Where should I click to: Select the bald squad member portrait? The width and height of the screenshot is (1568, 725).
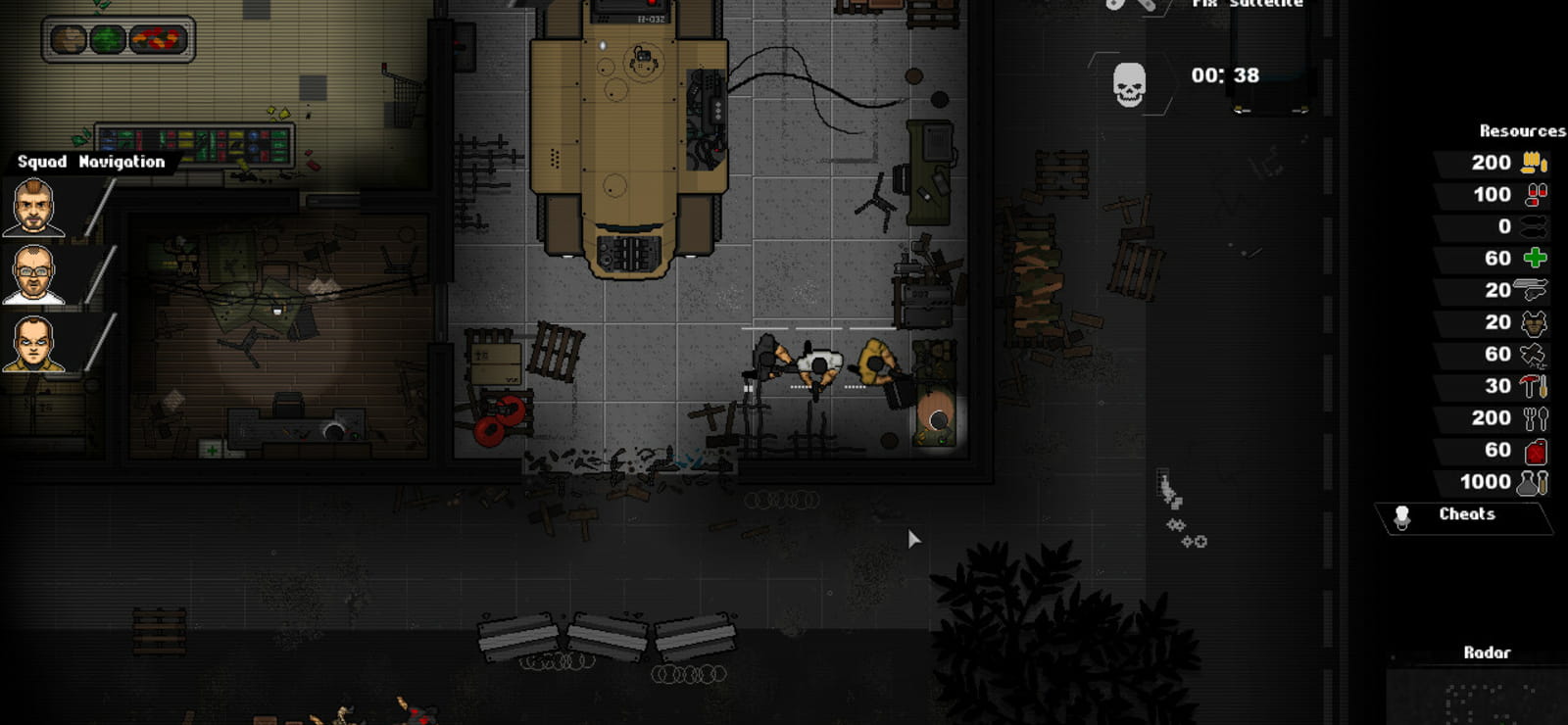click(x=34, y=344)
